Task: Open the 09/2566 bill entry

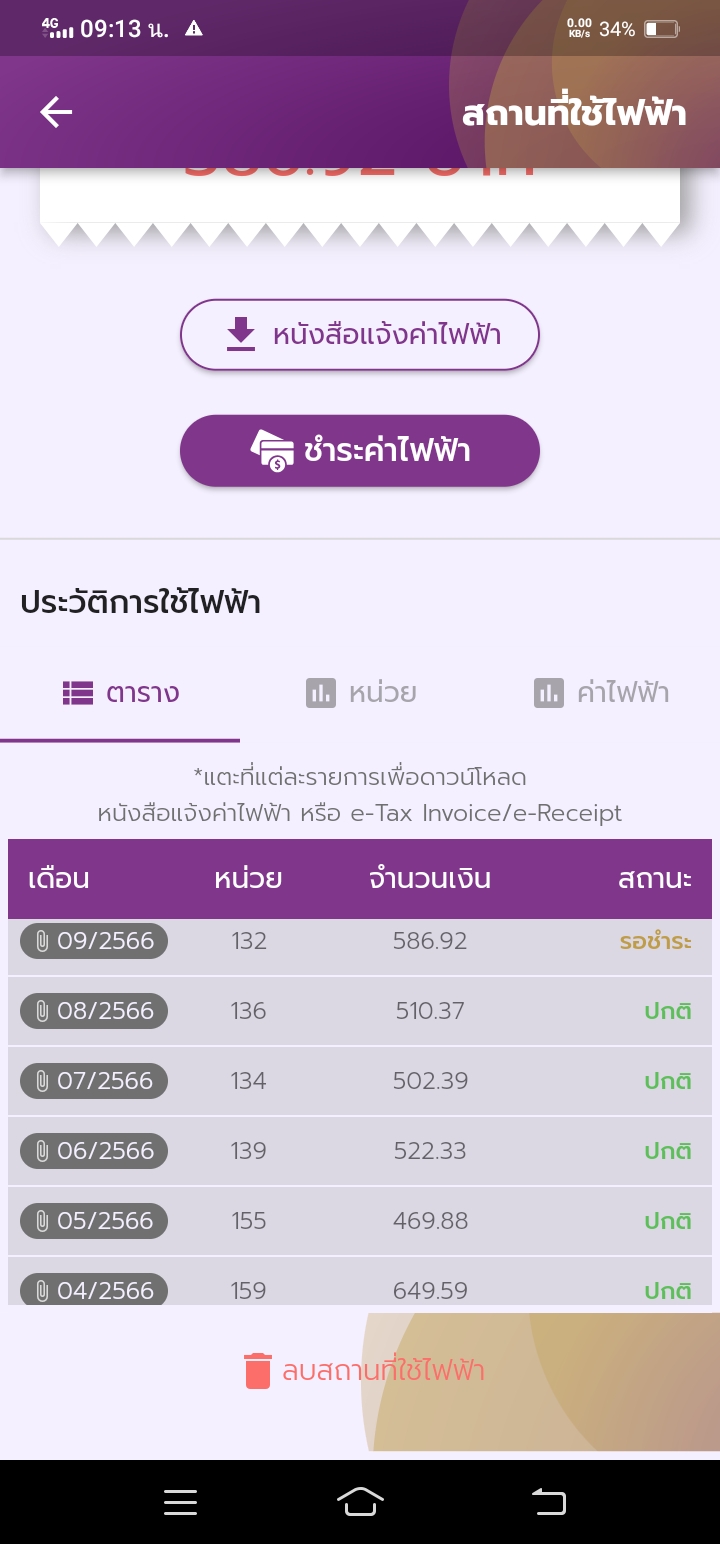Action: [x=360, y=947]
